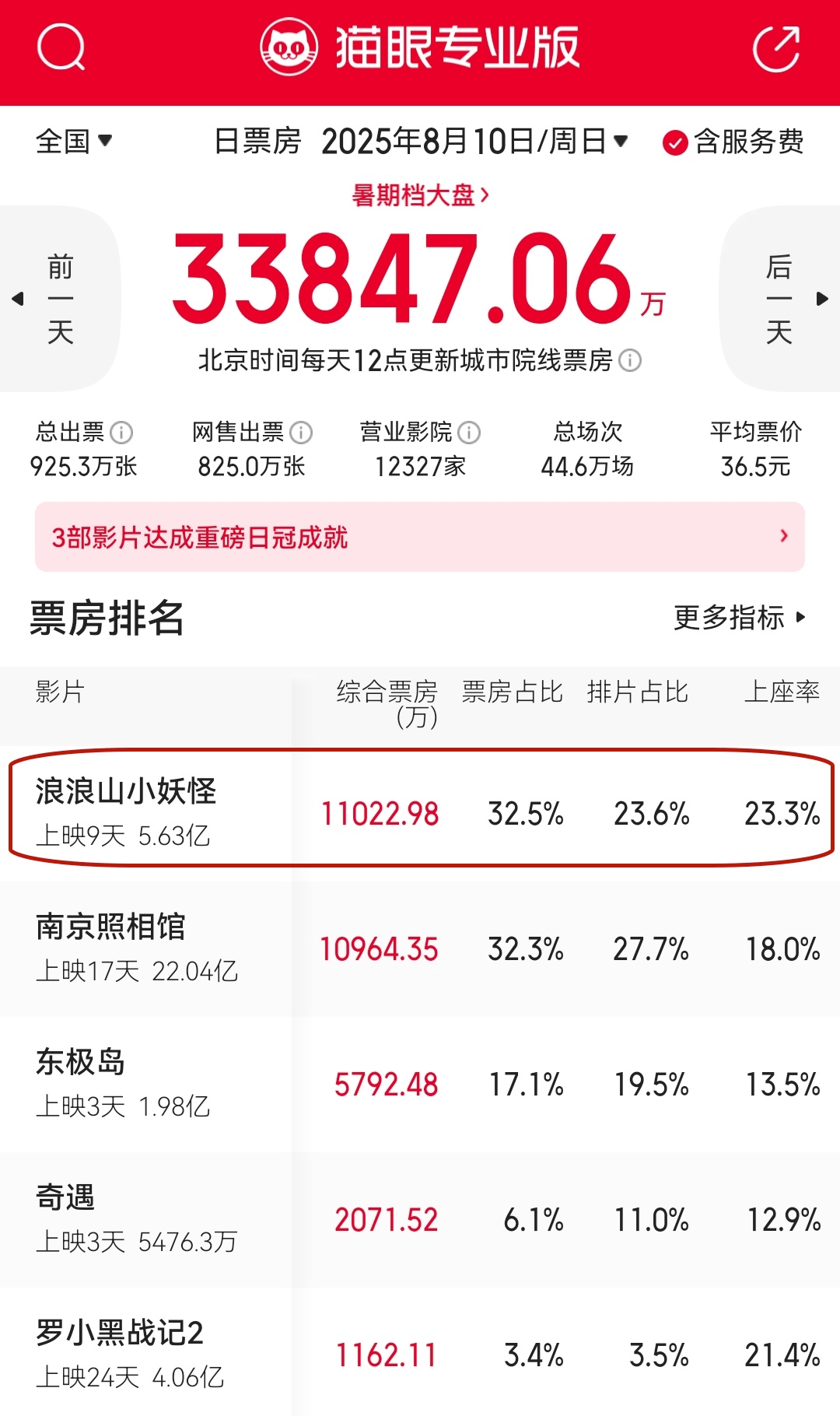
Task: Go to 前一天 box office
Action: [60, 299]
